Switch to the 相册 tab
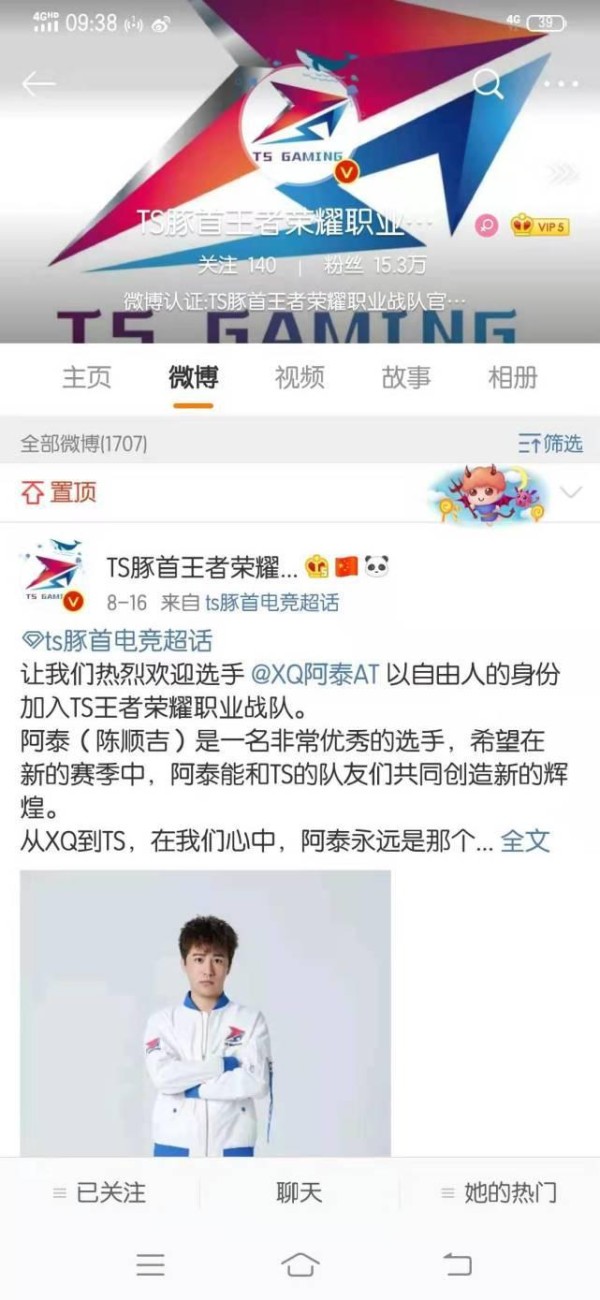The height and width of the screenshot is (1300, 600). (513, 377)
